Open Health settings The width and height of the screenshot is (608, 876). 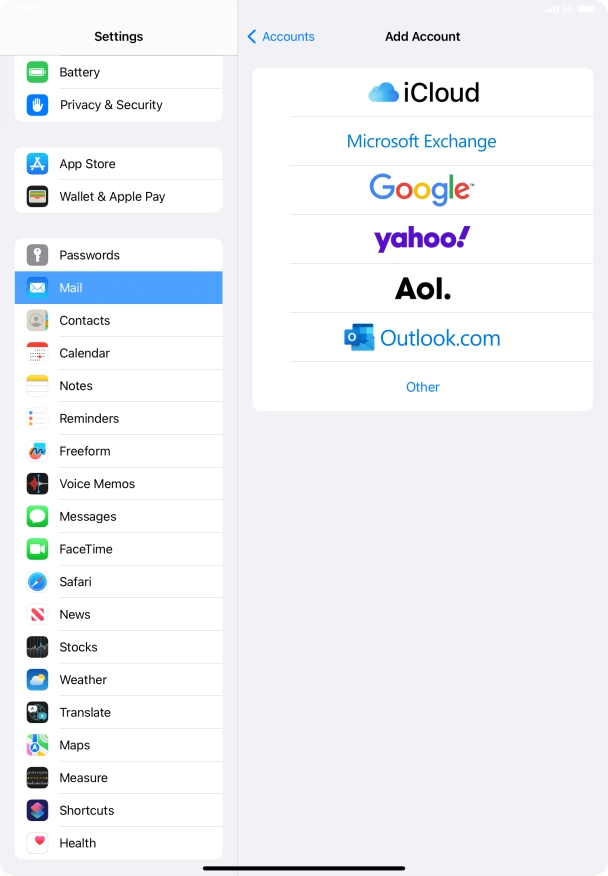tap(118, 843)
